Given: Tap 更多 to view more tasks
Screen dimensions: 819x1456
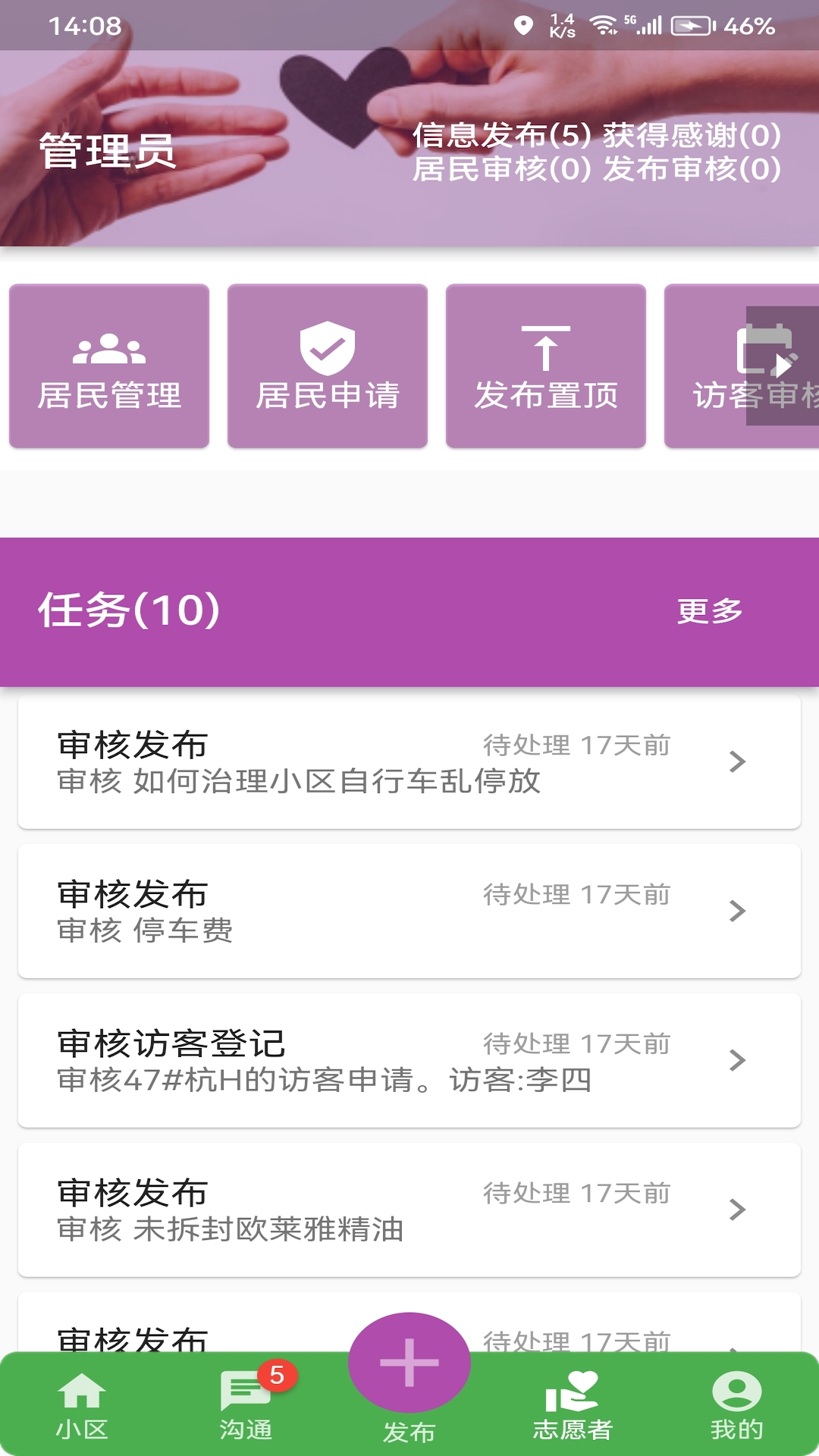Looking at the screenshot, I should point(710,611).
